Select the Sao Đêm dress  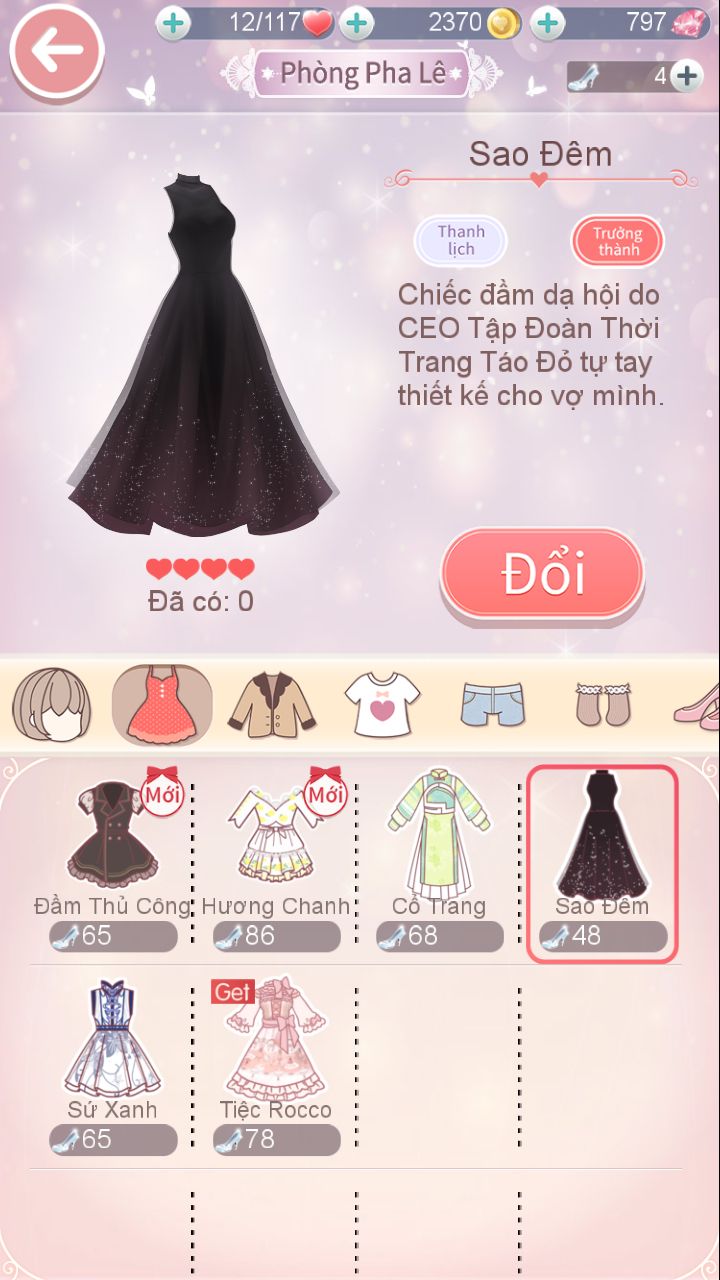coord(602,850)
